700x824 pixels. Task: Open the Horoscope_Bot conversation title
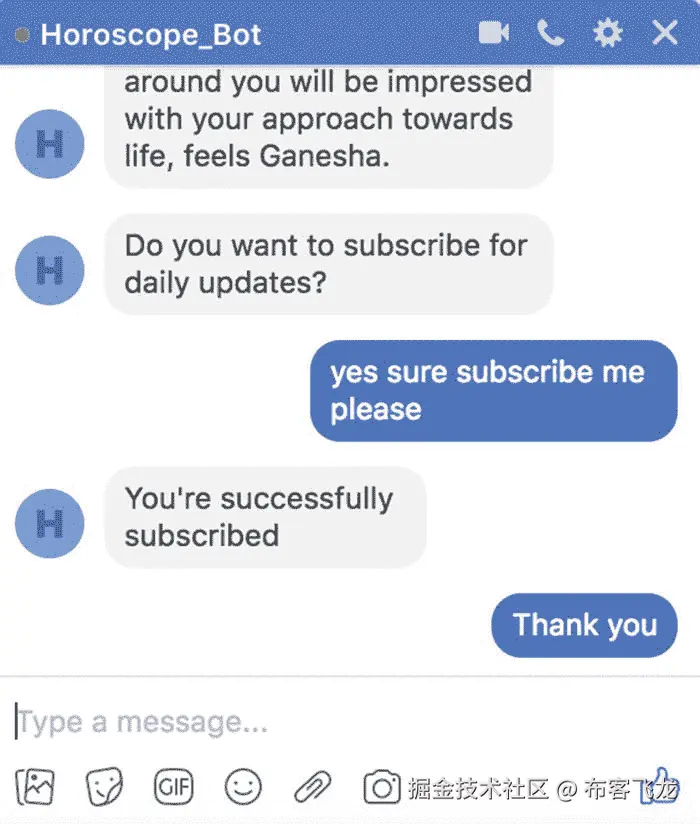pos(150,36)
